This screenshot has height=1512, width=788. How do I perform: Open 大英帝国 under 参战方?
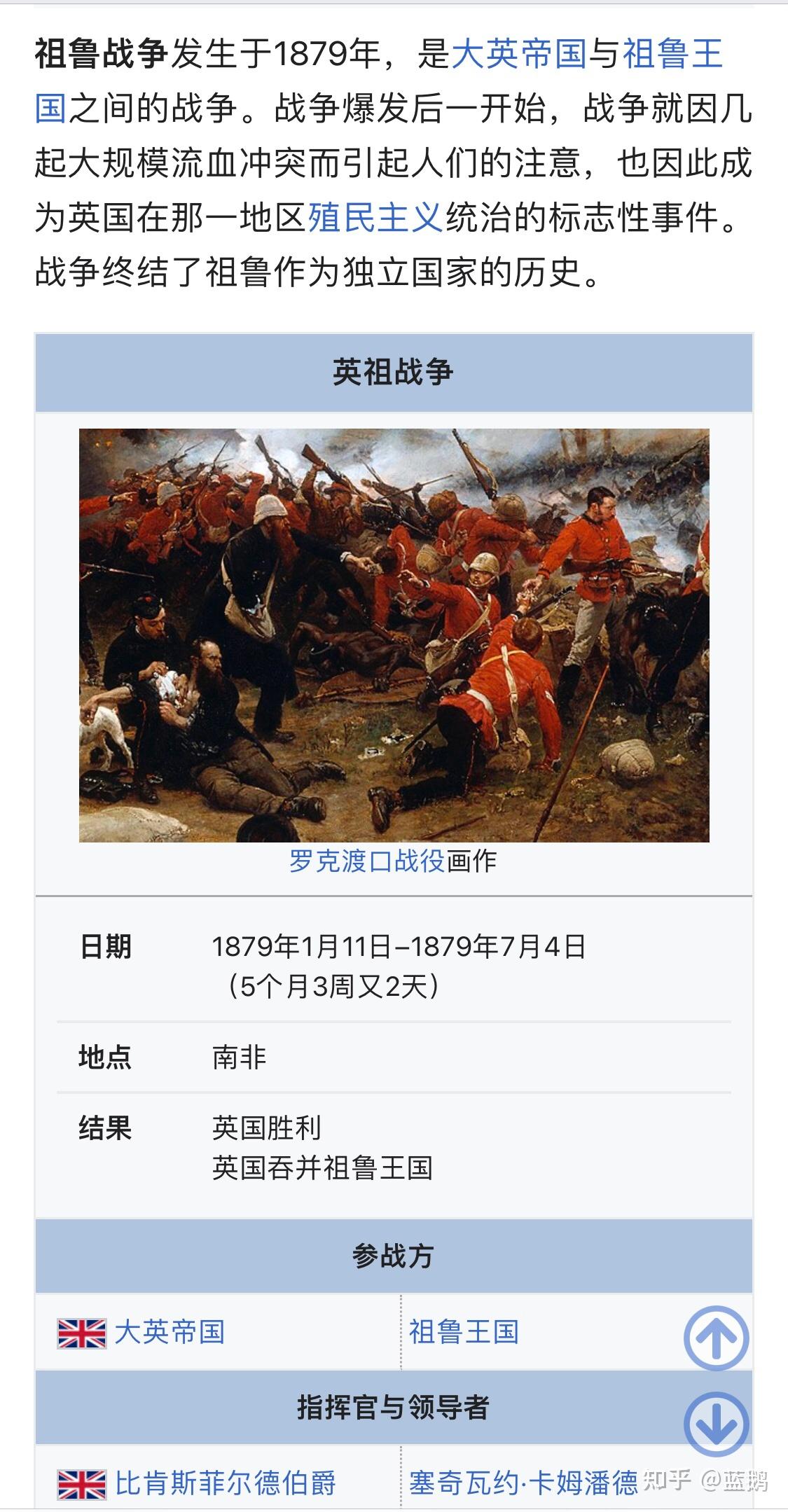click(170, 1332)
